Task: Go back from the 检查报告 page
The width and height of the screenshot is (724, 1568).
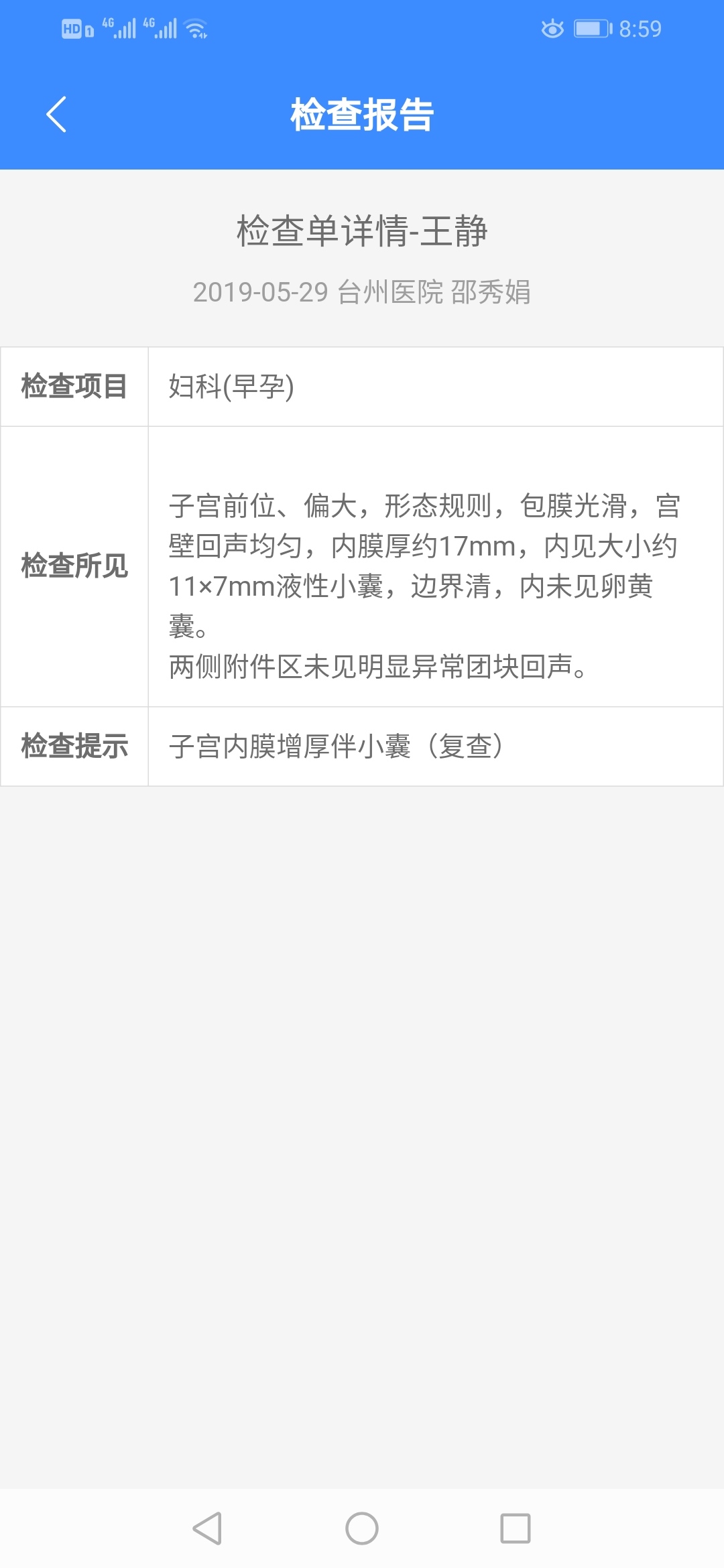Action: tap(56, 115)
